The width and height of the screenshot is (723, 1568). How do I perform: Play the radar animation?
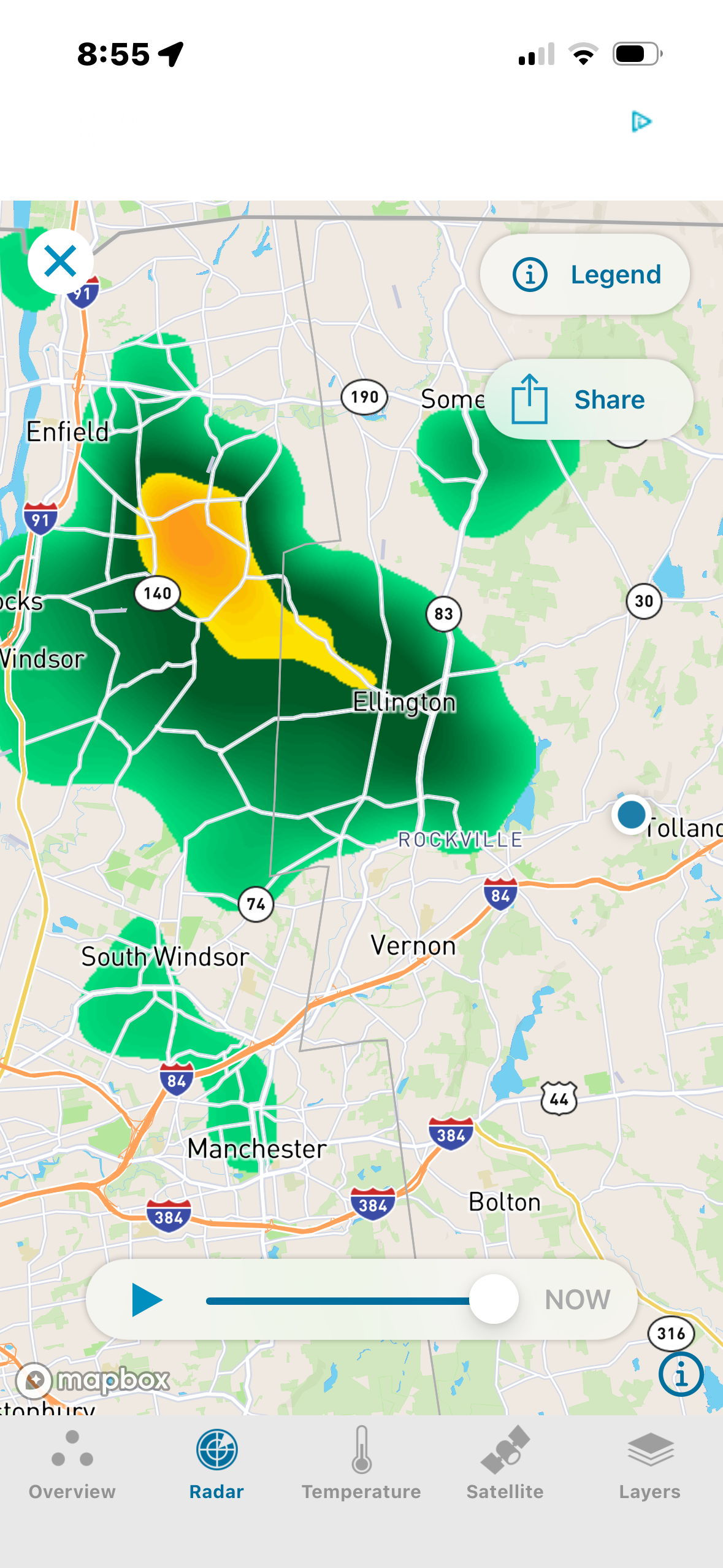tap(147, 1299)
